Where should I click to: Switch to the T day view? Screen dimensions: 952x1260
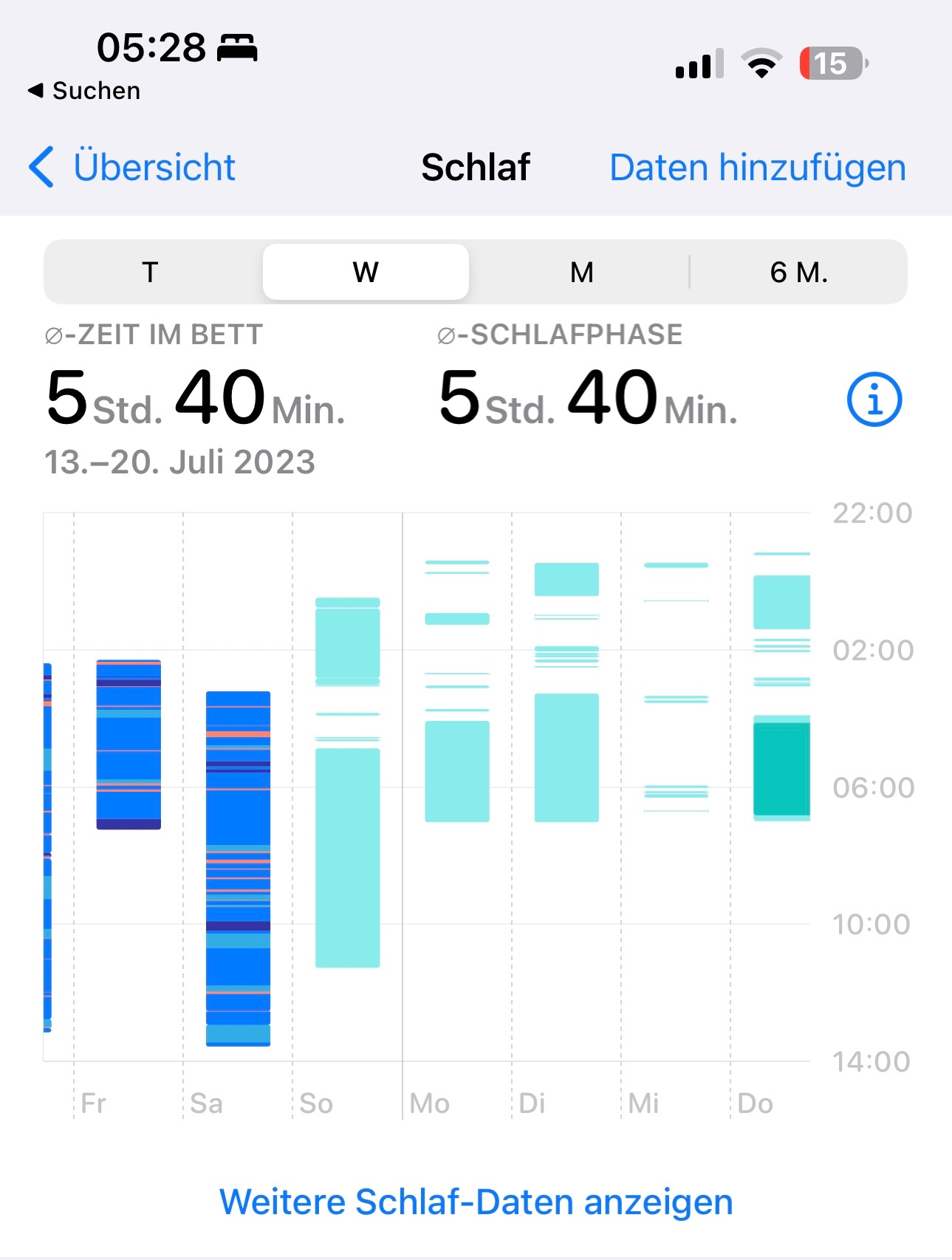point(151,272)
